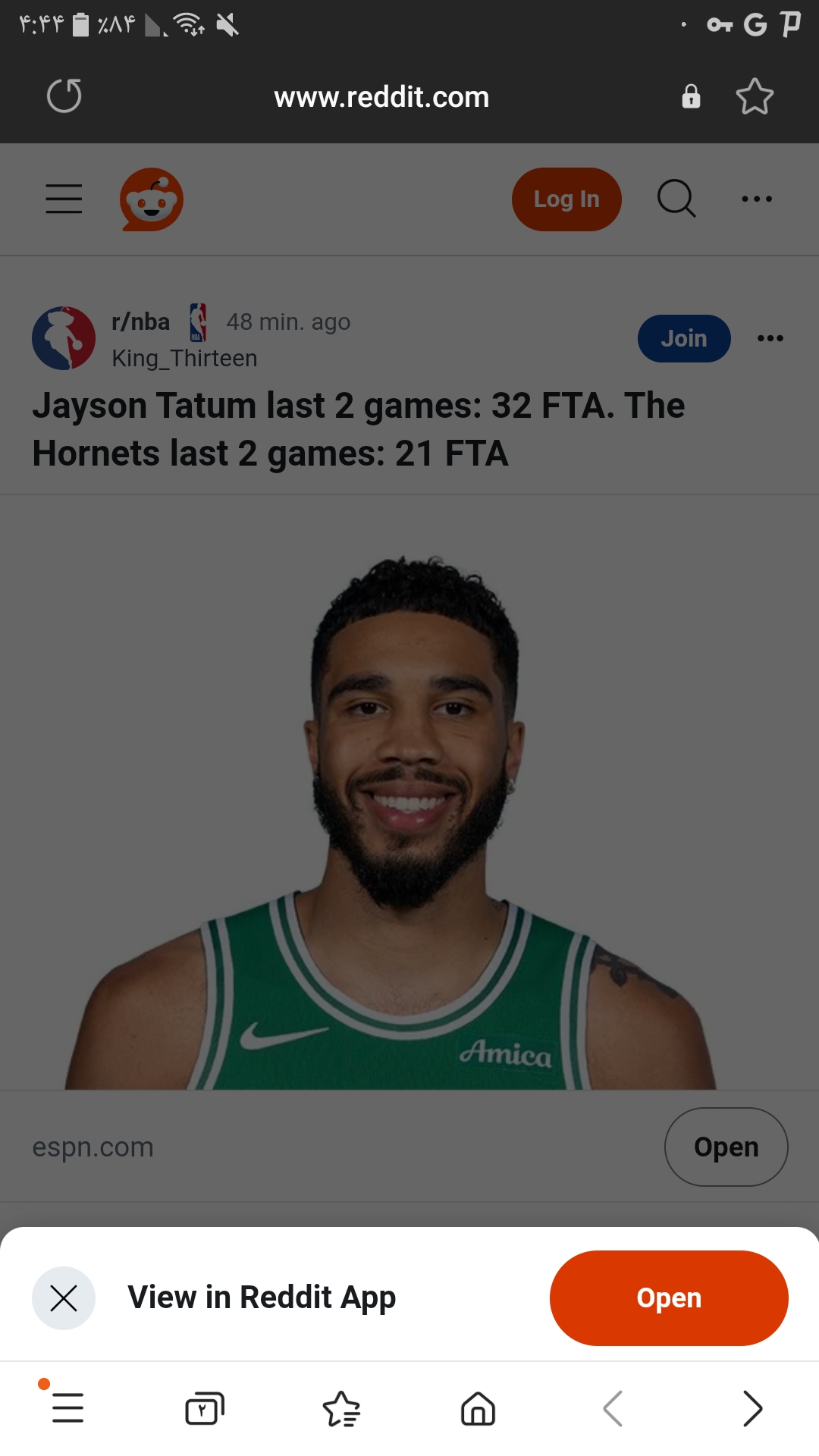
Task: Join the r/nba community
Action: pyautogui.click(x=684, y=338)
